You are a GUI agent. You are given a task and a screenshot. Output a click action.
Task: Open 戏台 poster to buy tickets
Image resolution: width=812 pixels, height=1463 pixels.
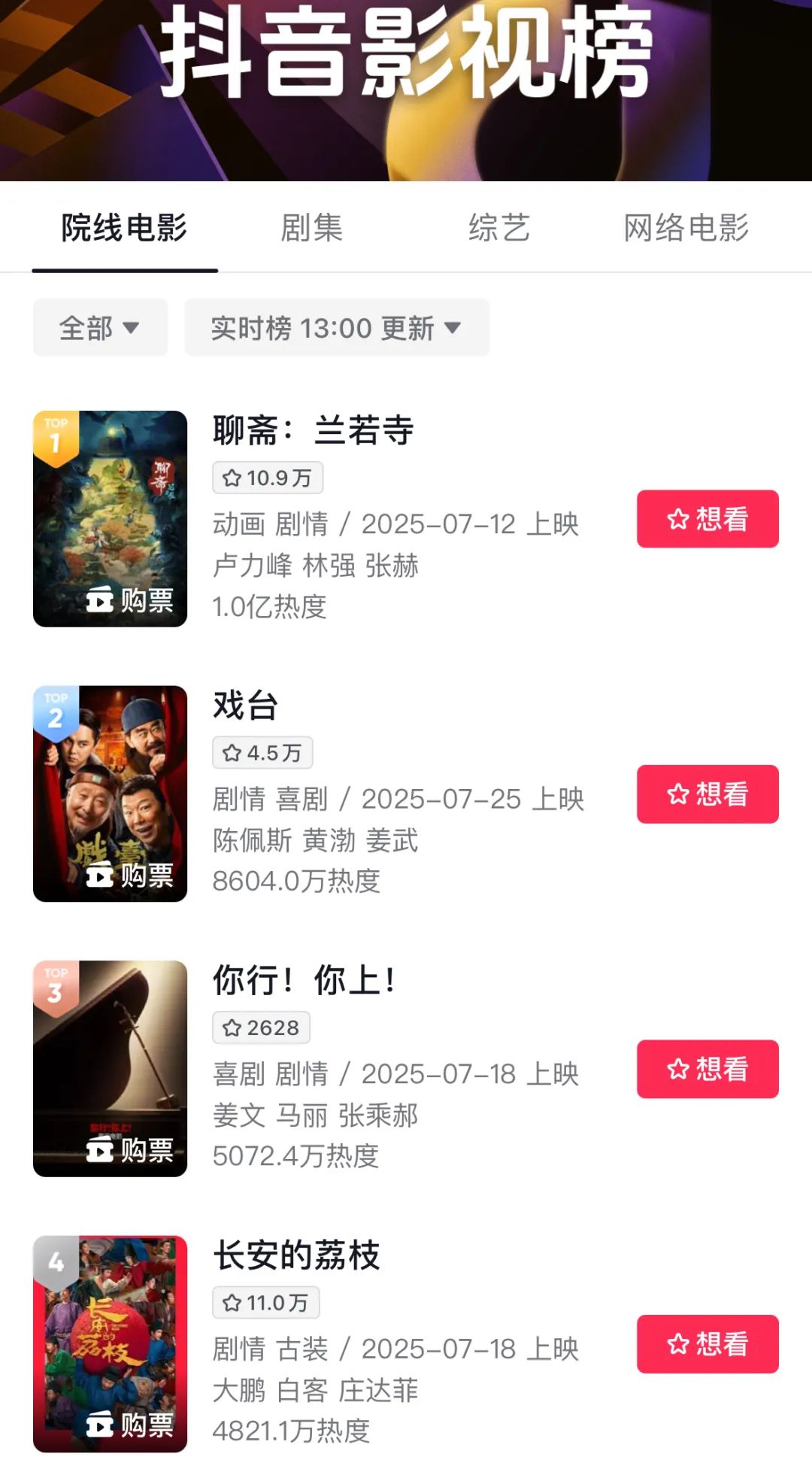tap(129, 875)
